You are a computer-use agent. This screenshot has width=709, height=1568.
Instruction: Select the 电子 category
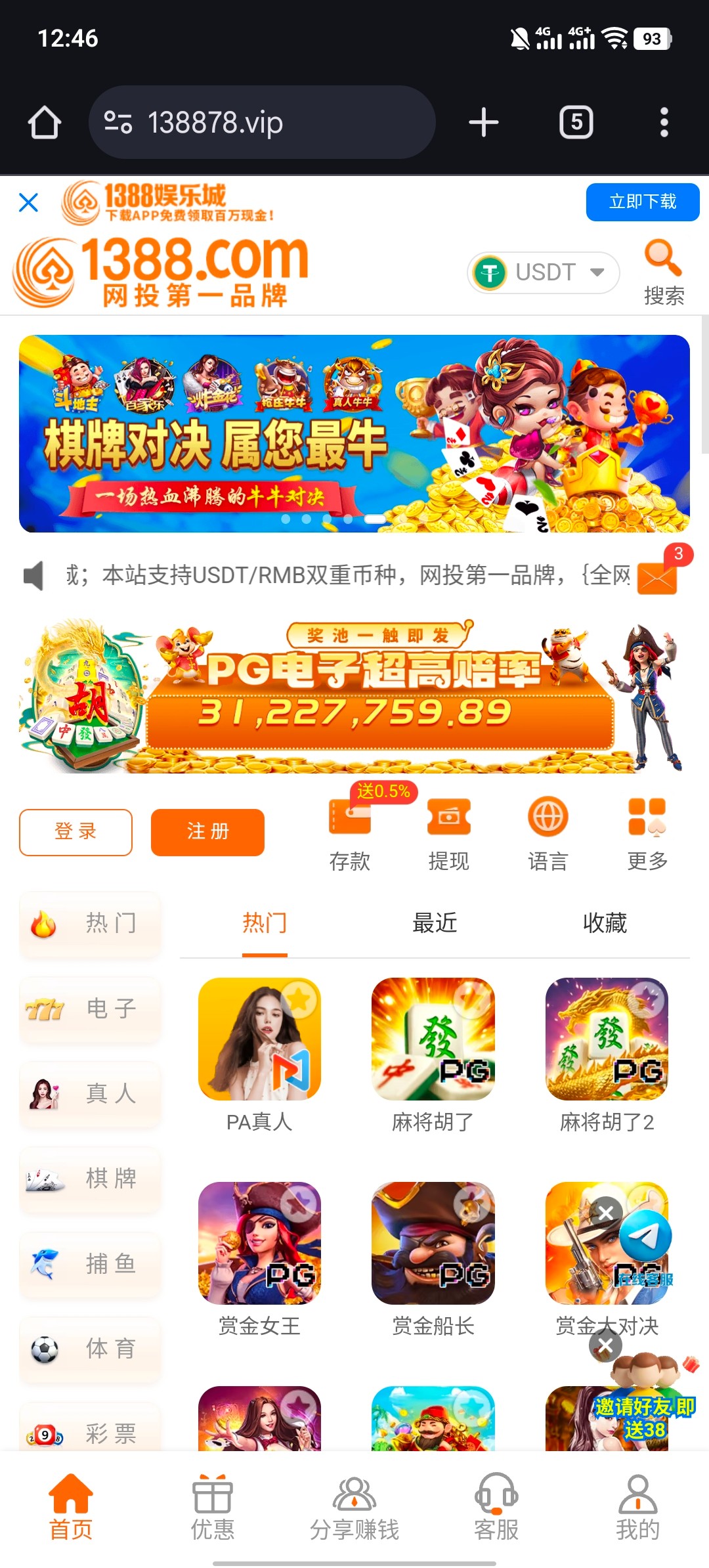pos(91,1009)
